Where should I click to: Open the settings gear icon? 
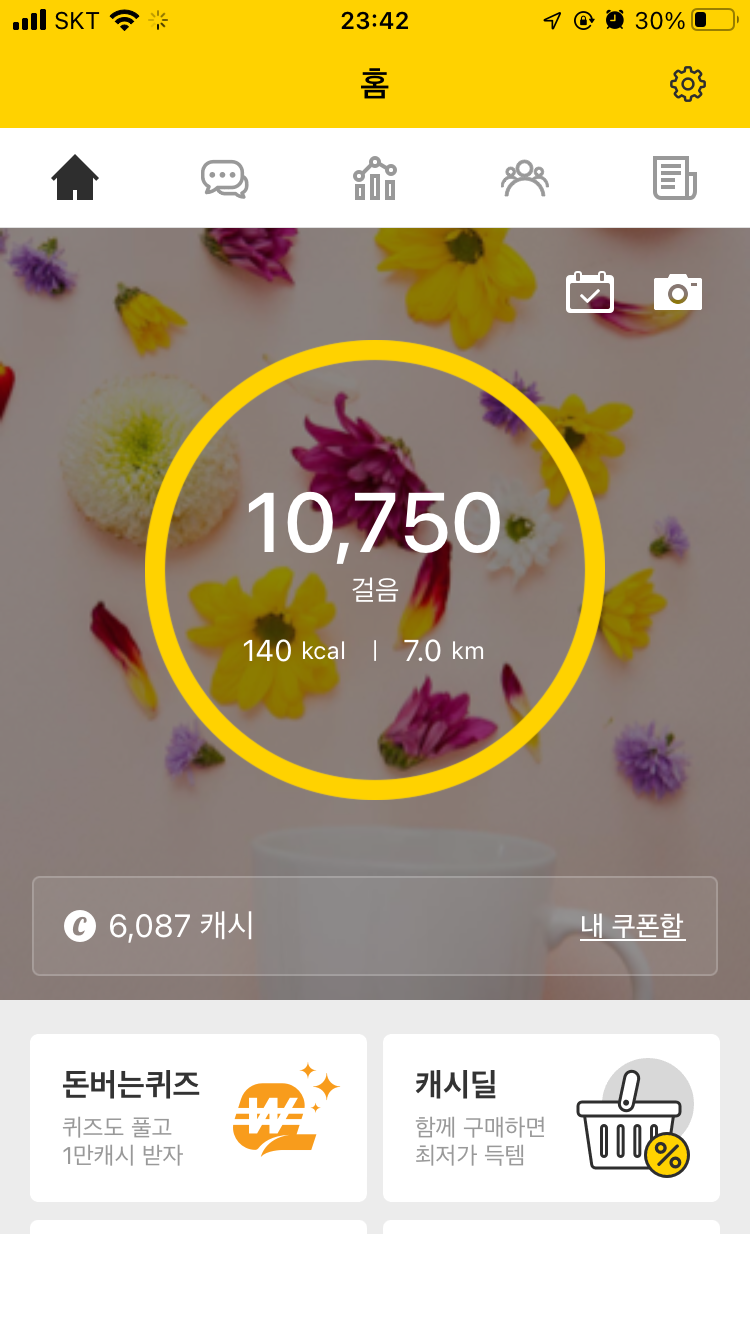pos(688,84)
